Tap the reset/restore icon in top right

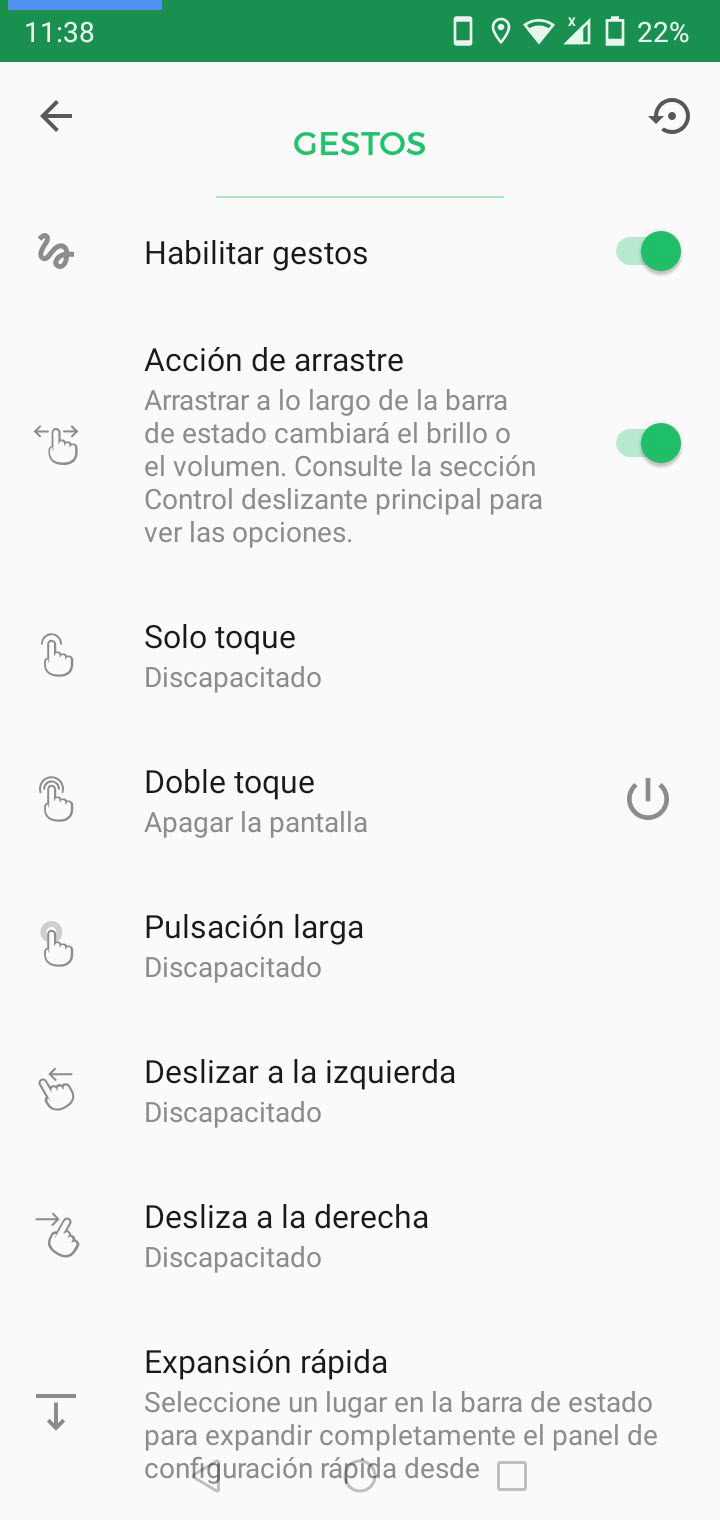pos(669,117)
